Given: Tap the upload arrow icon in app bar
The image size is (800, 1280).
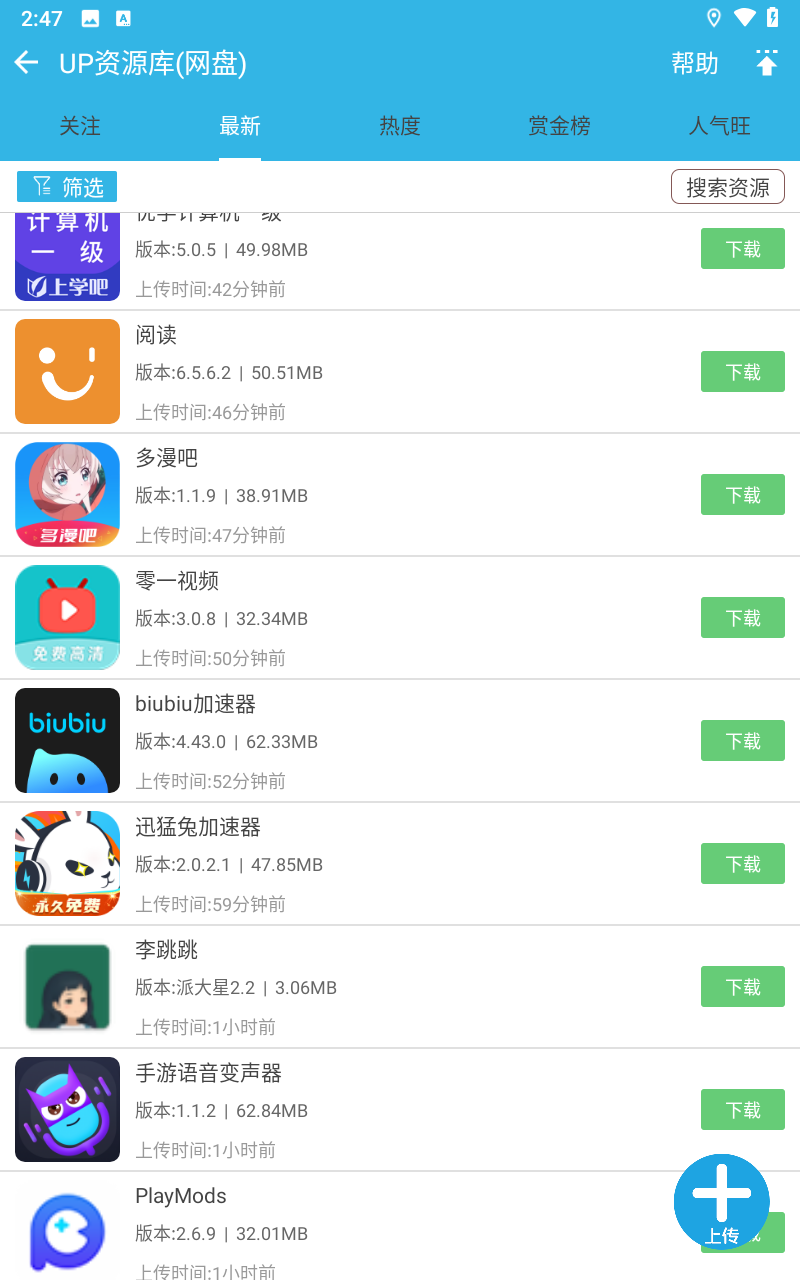Looking at the screenshot, I should pyautogui.click(x=766, y=63).
